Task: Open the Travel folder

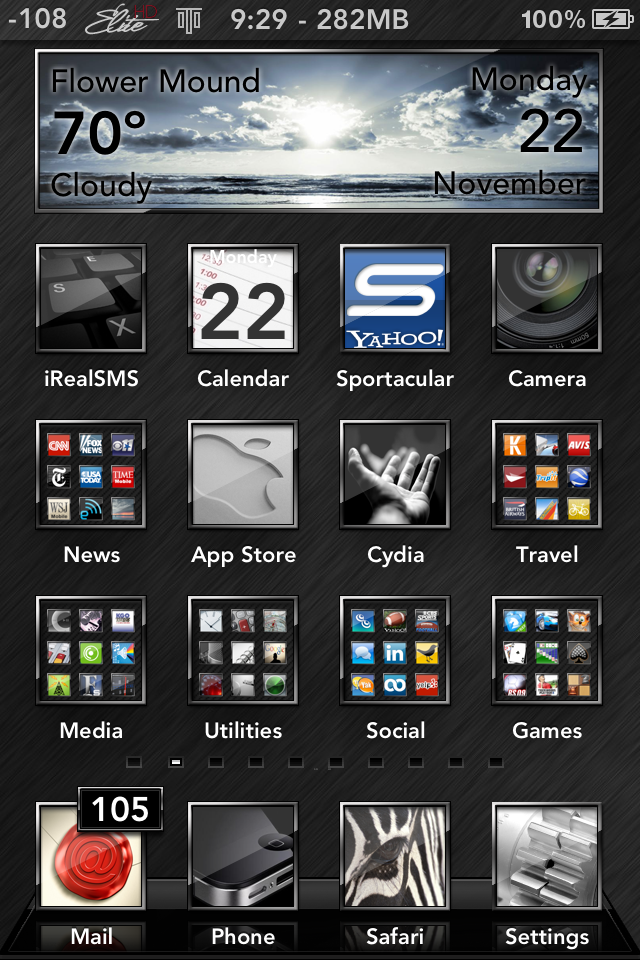Action: (547, 474)
